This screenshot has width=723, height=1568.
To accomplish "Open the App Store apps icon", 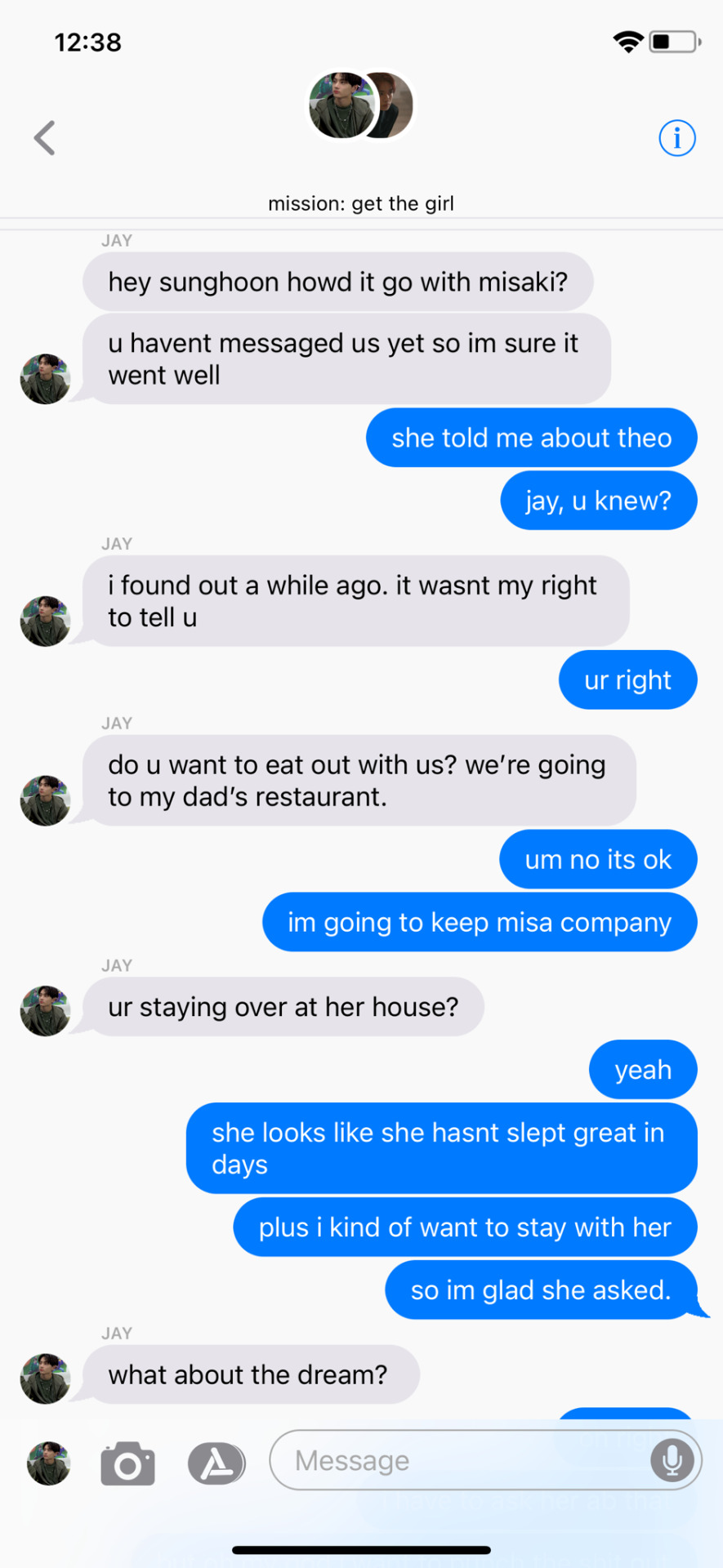I will pos(216,1463).
